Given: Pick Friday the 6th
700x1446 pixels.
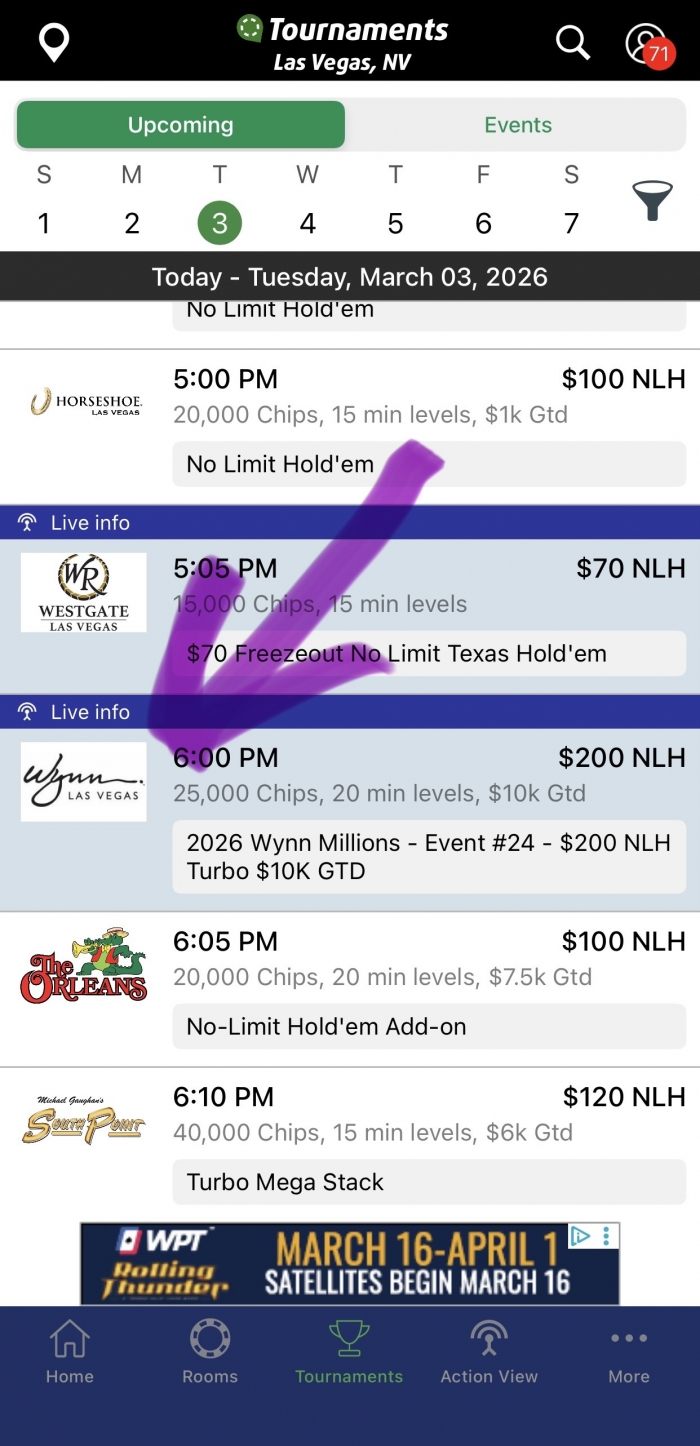Looking at the screenshot, I should point(483,222).
